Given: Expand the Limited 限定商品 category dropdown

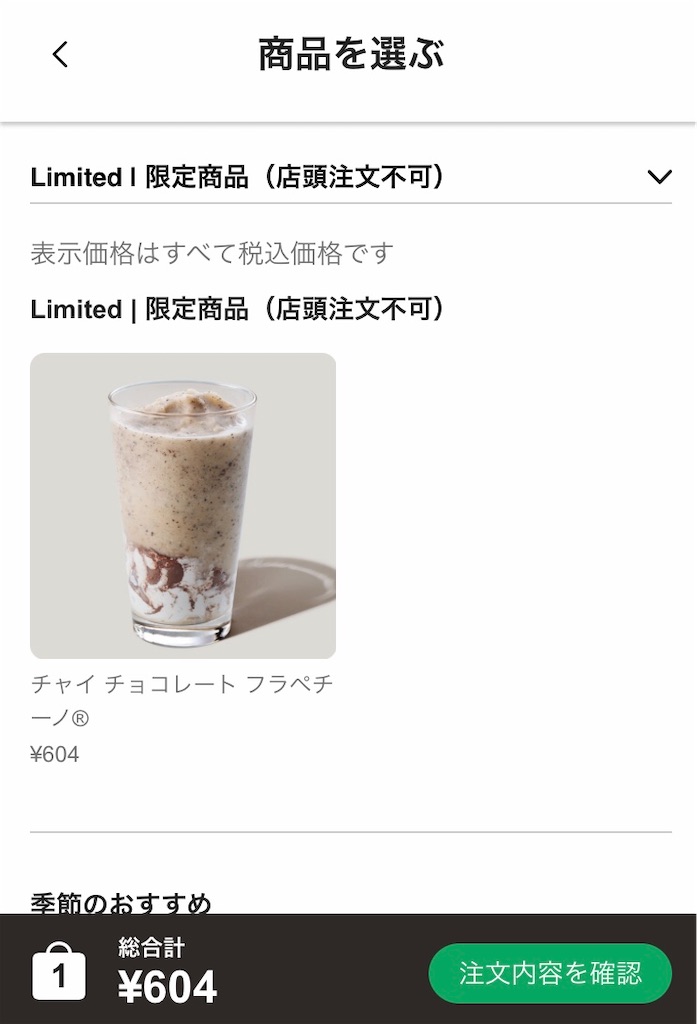Looking at the screenshot, I should pos(658,177).
